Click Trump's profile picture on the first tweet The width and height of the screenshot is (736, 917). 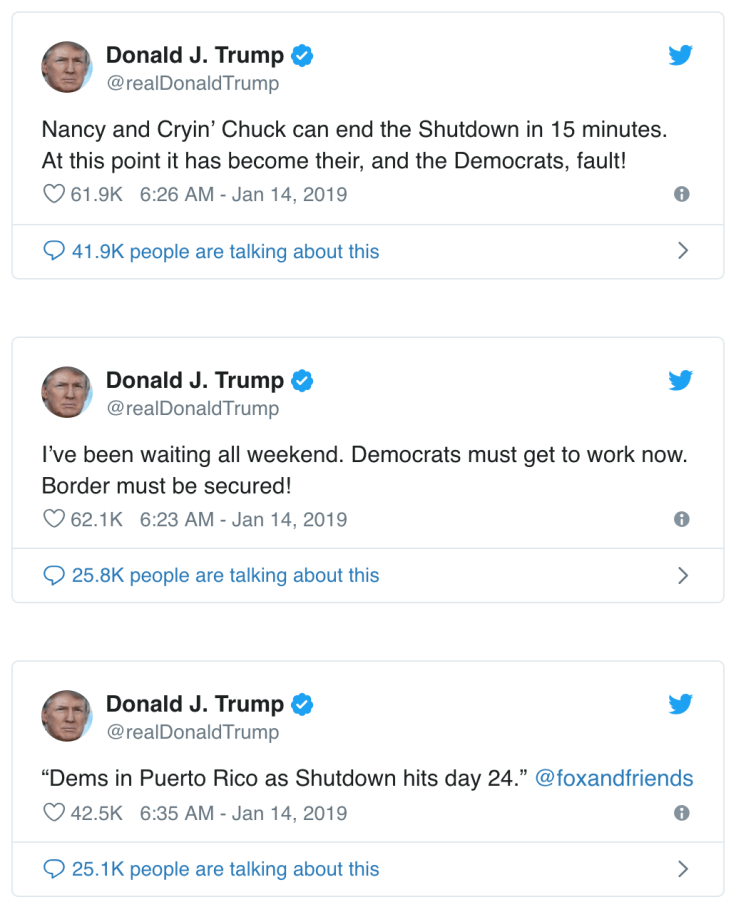point(67,67)
